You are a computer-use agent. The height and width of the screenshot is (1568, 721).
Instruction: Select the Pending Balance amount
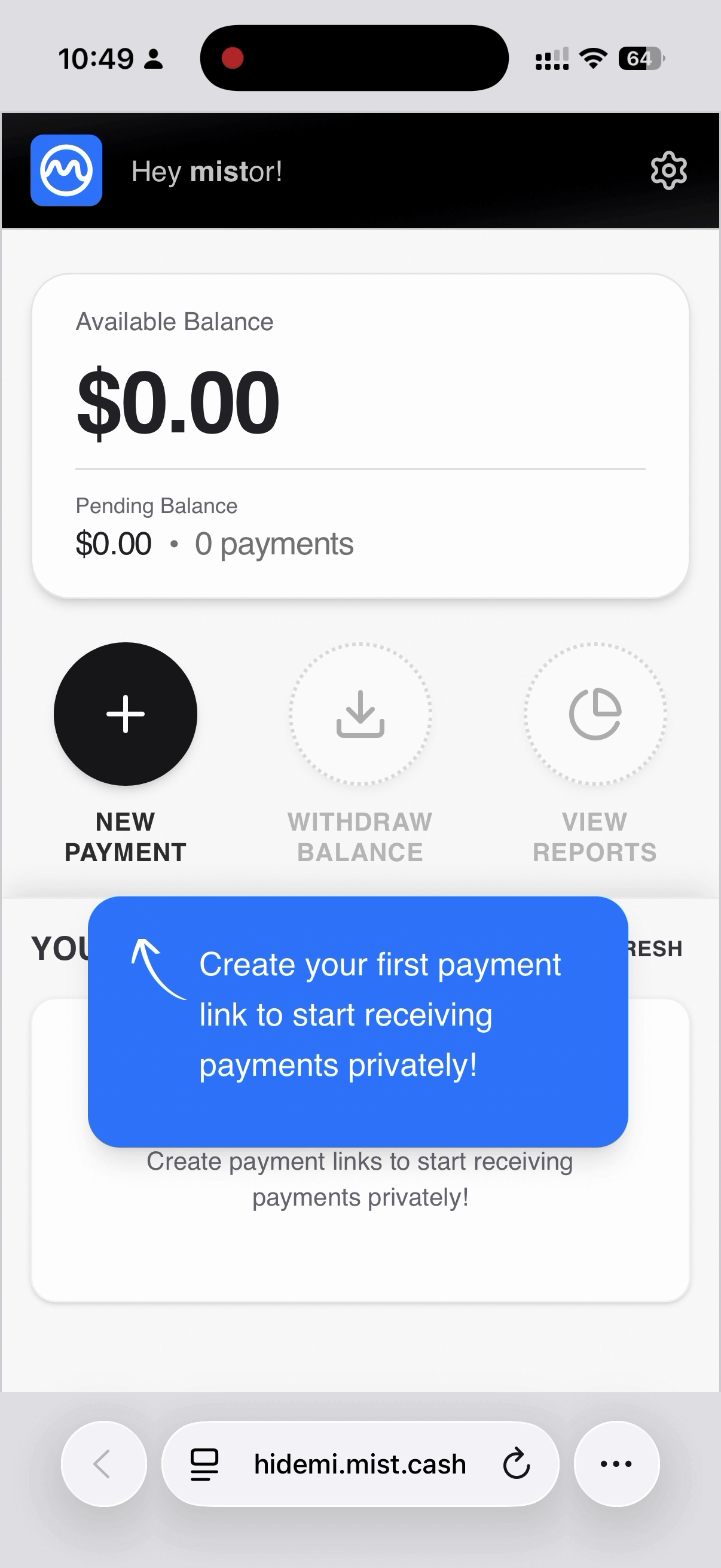pyautogui.click(x=113, y=543)
